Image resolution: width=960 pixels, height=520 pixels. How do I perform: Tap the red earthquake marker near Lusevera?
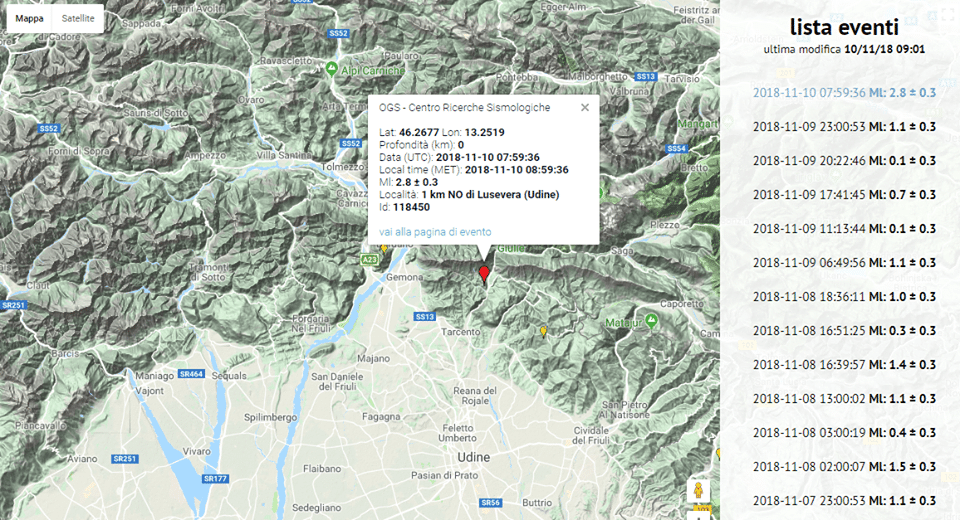485,273
